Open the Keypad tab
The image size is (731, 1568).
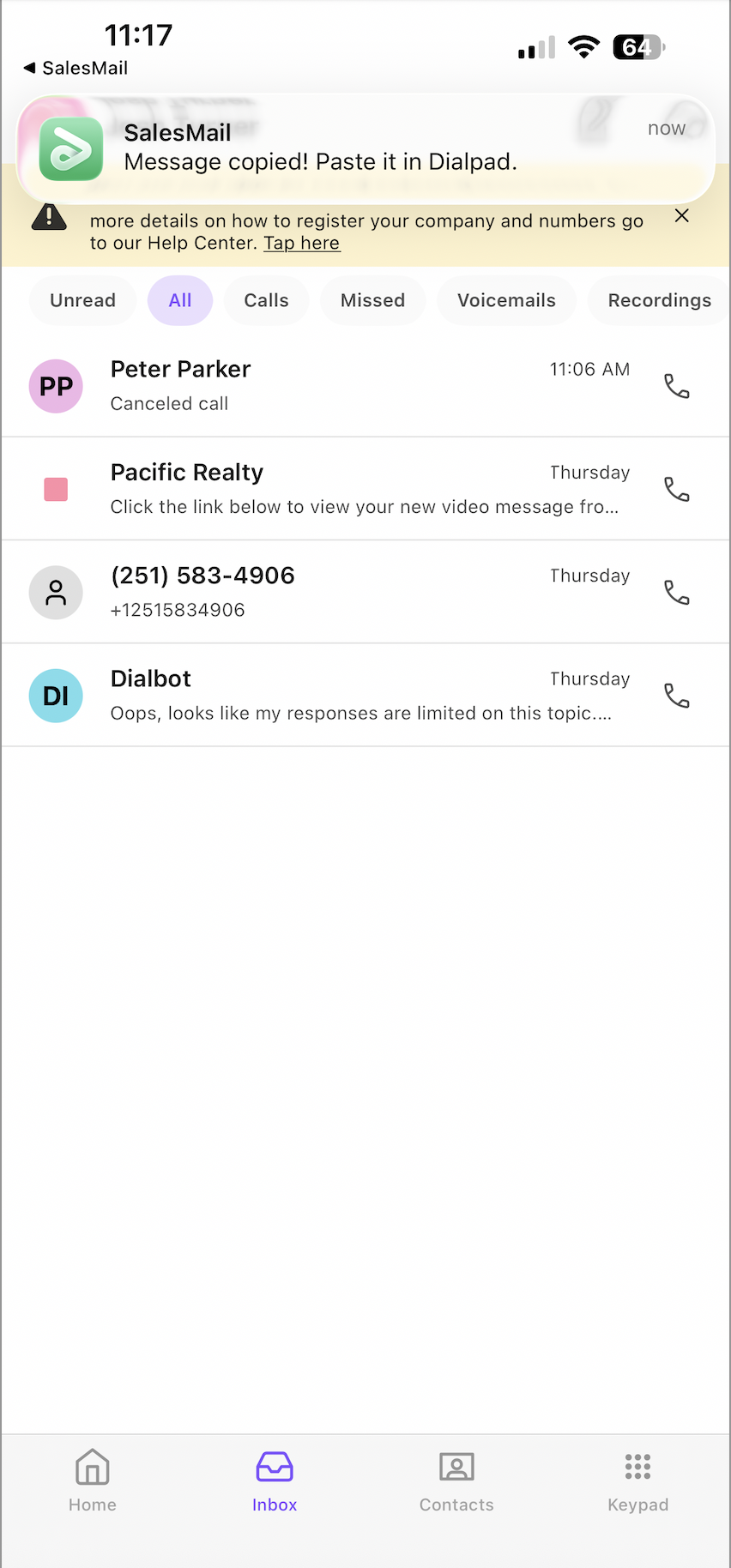637,1479
